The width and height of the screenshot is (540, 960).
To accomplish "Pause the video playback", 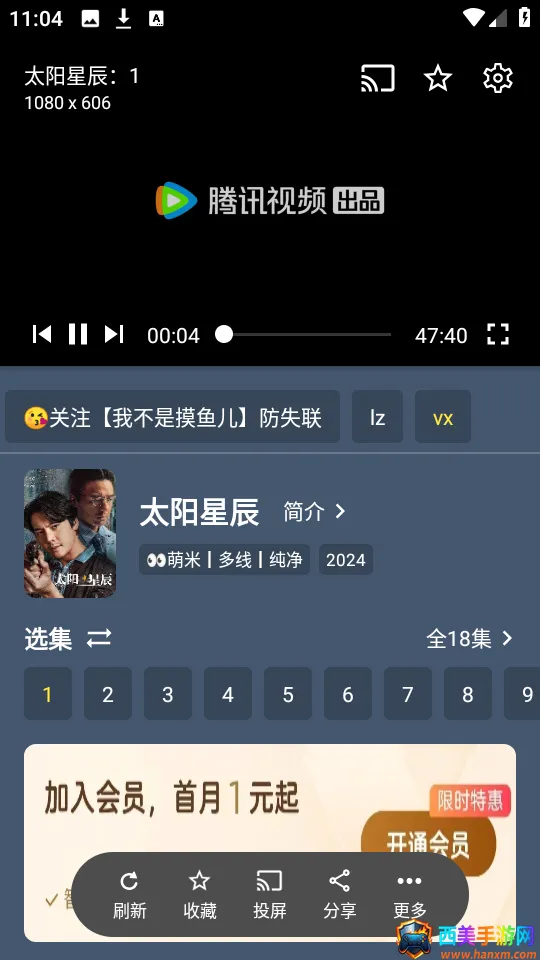I will (78, 334).
